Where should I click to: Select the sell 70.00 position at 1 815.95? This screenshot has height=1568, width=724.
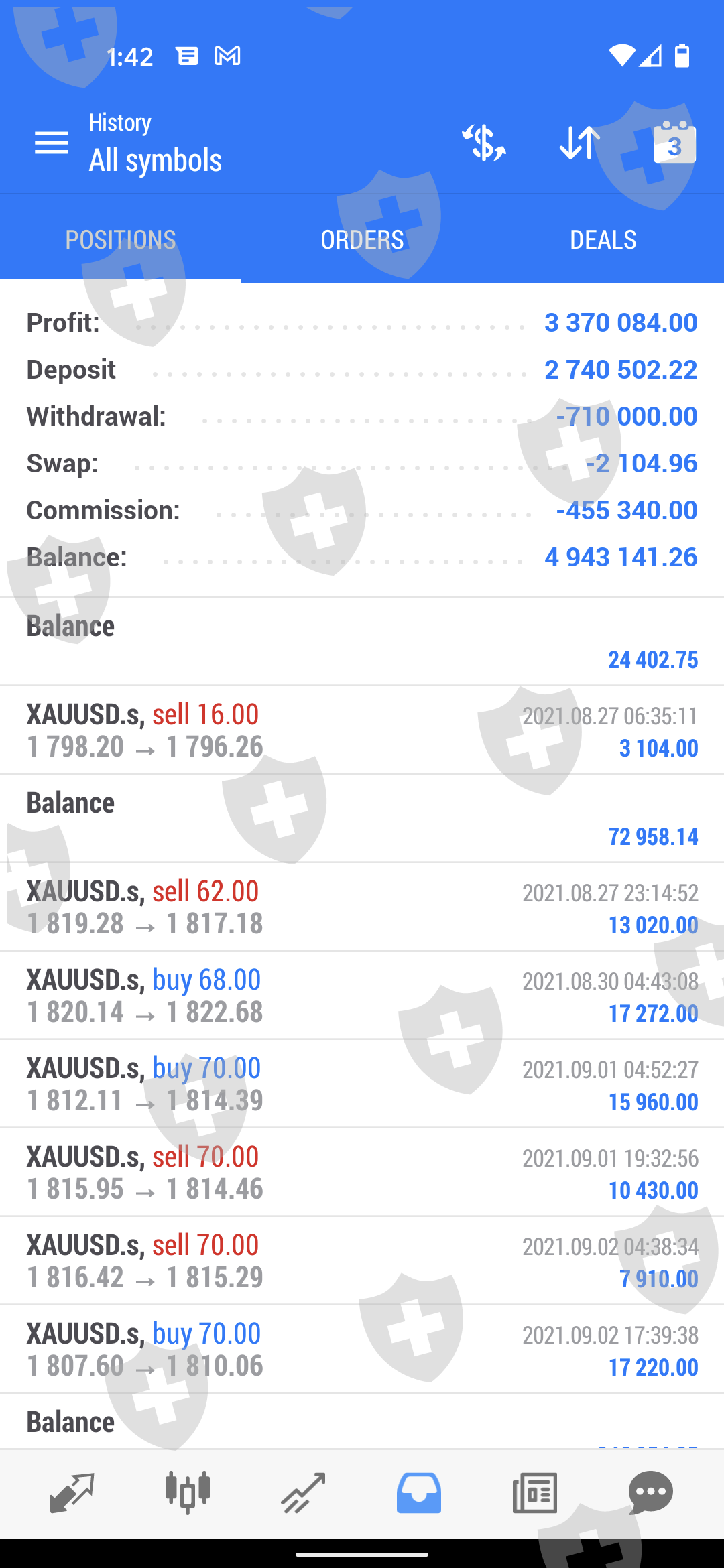pos(362,1173)
